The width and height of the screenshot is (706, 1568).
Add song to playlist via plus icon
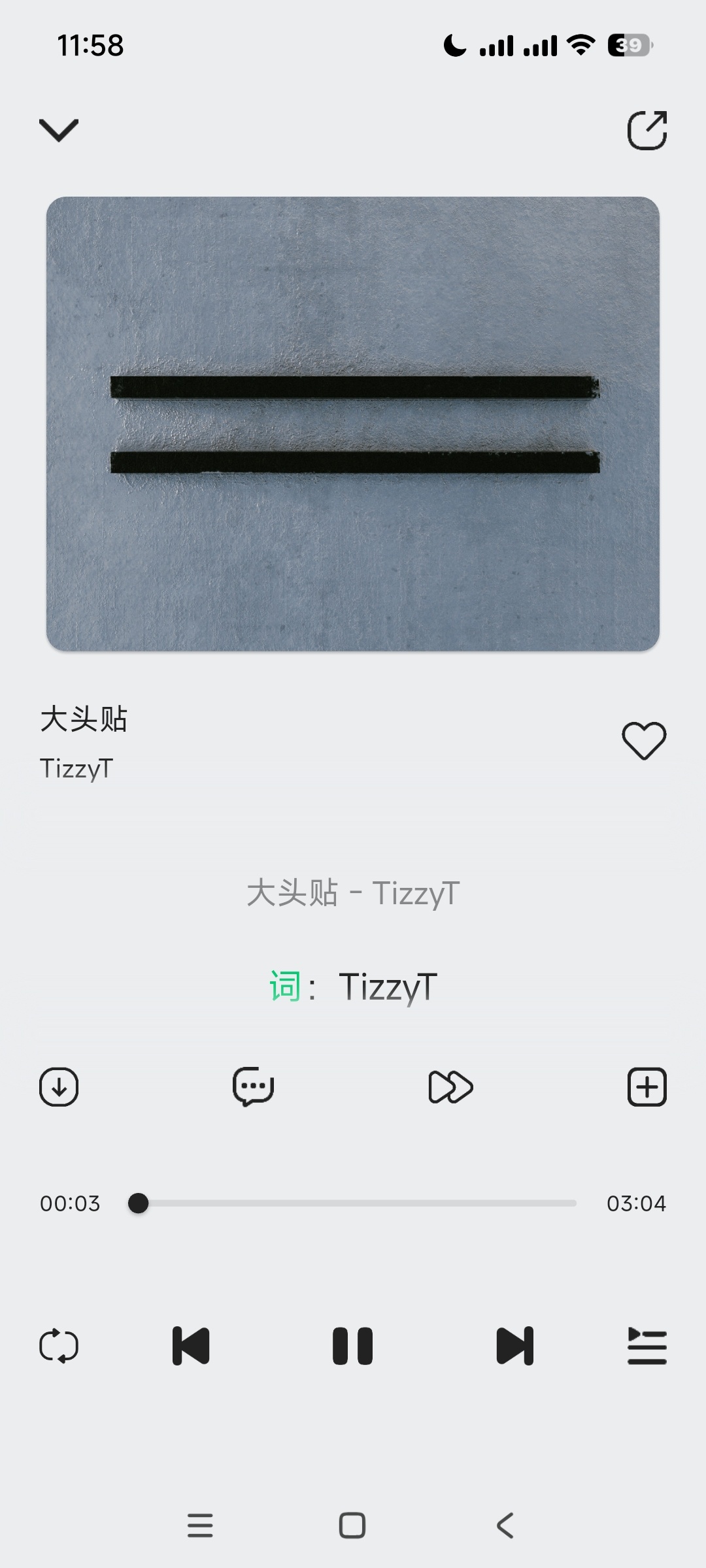point(647,1086)
